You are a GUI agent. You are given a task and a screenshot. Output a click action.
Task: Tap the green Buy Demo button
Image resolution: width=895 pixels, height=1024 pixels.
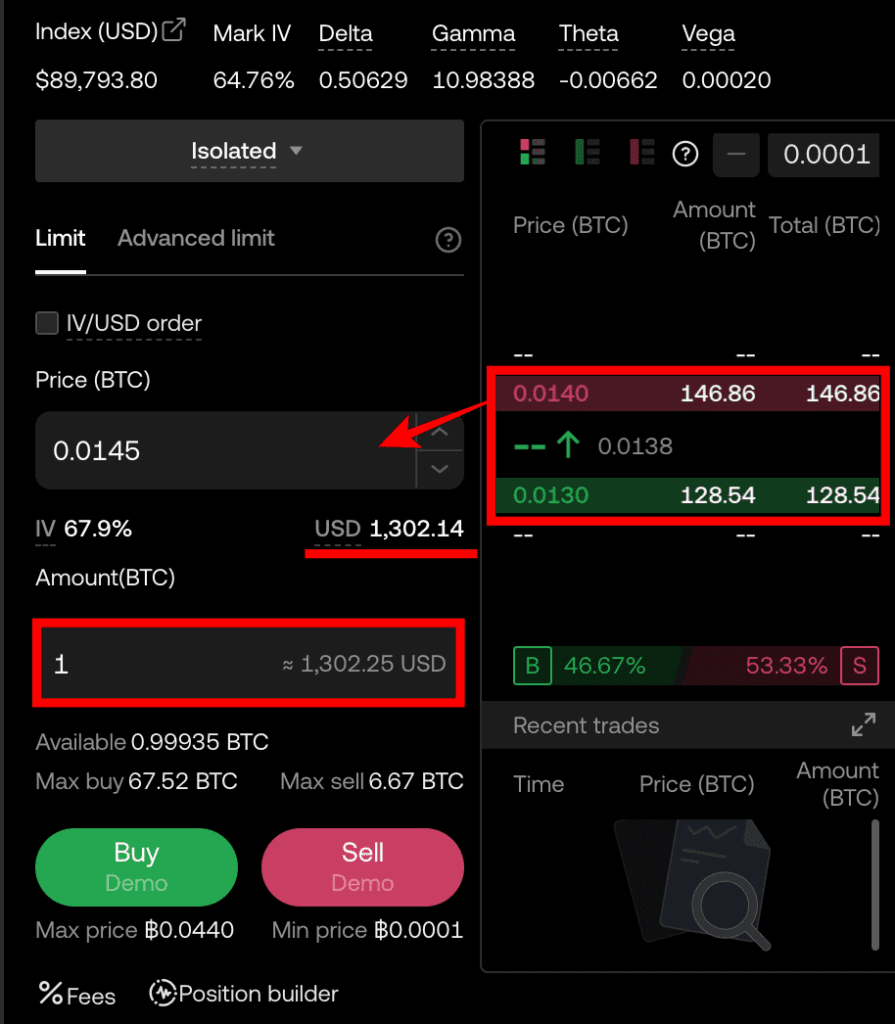(x=136, y=866)
